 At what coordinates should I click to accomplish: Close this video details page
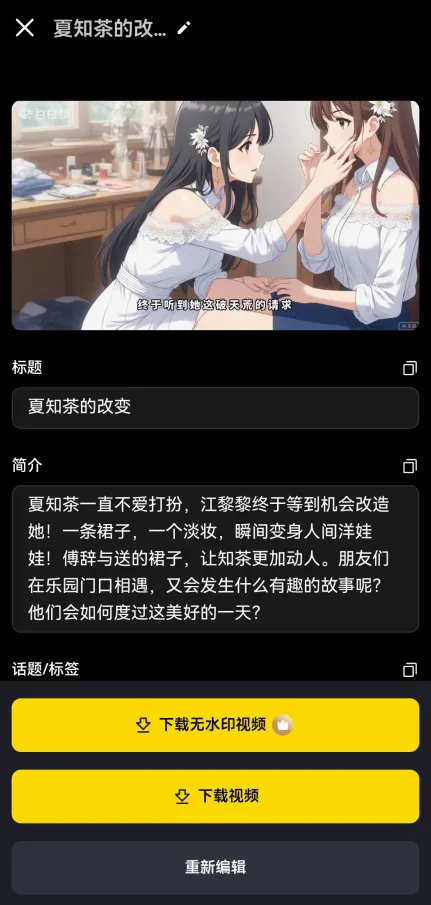(25, 27)
